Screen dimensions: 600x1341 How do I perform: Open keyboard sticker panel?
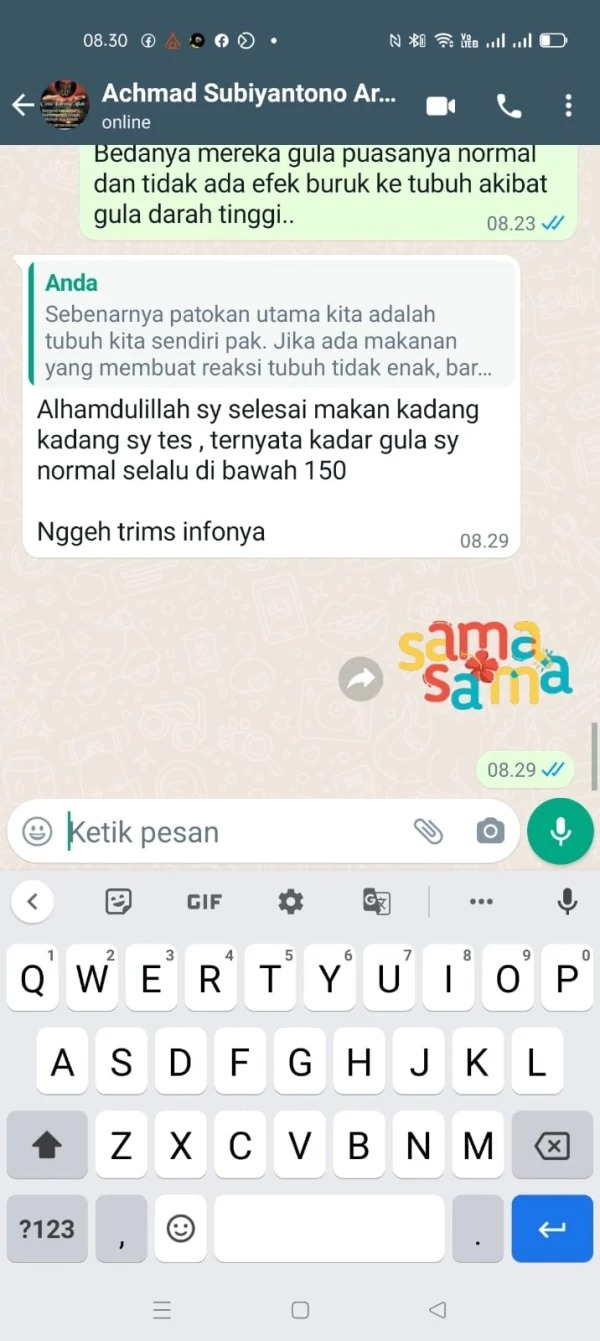pyautogui.click(x=118, y=902)
